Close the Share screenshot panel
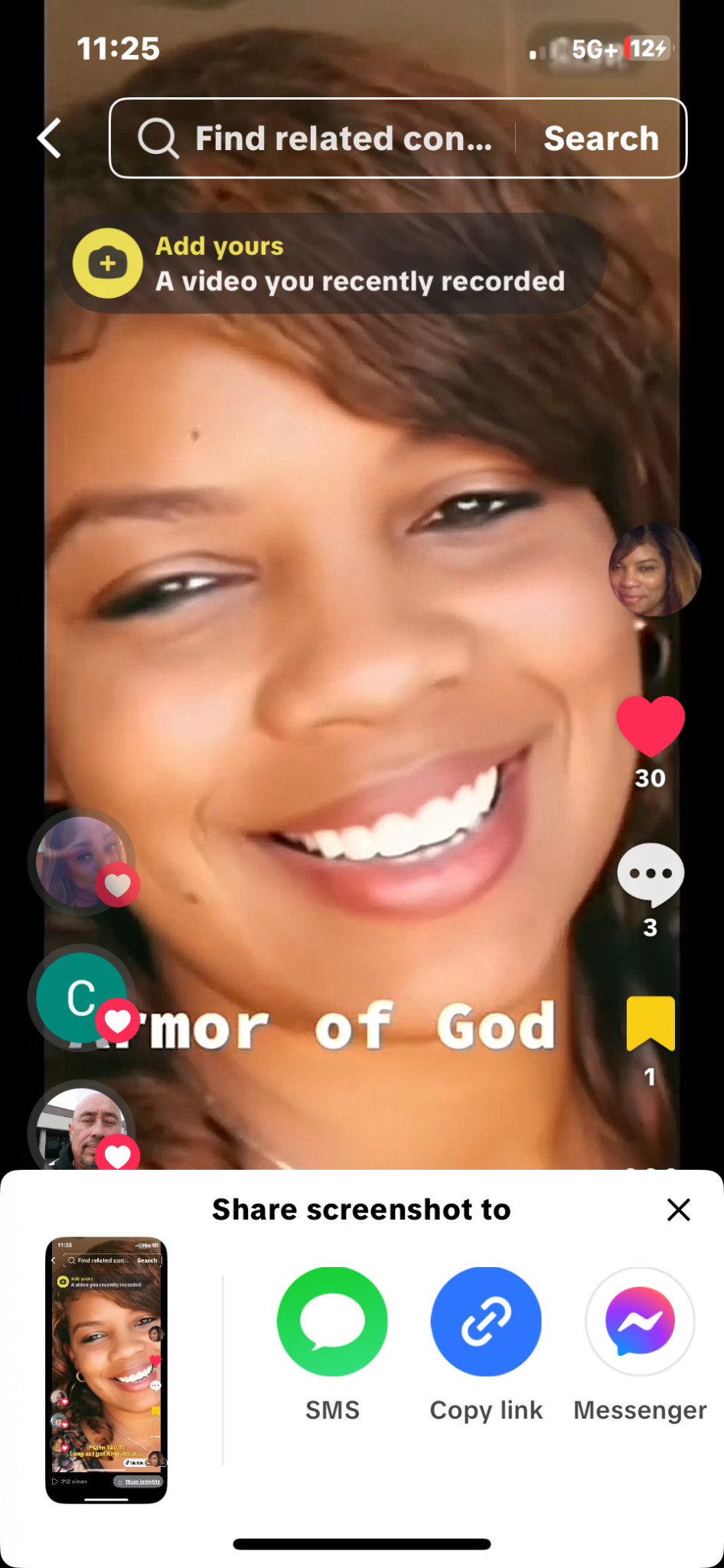The height and width of the screenshot is (1568, 724). click(678, 1210)
